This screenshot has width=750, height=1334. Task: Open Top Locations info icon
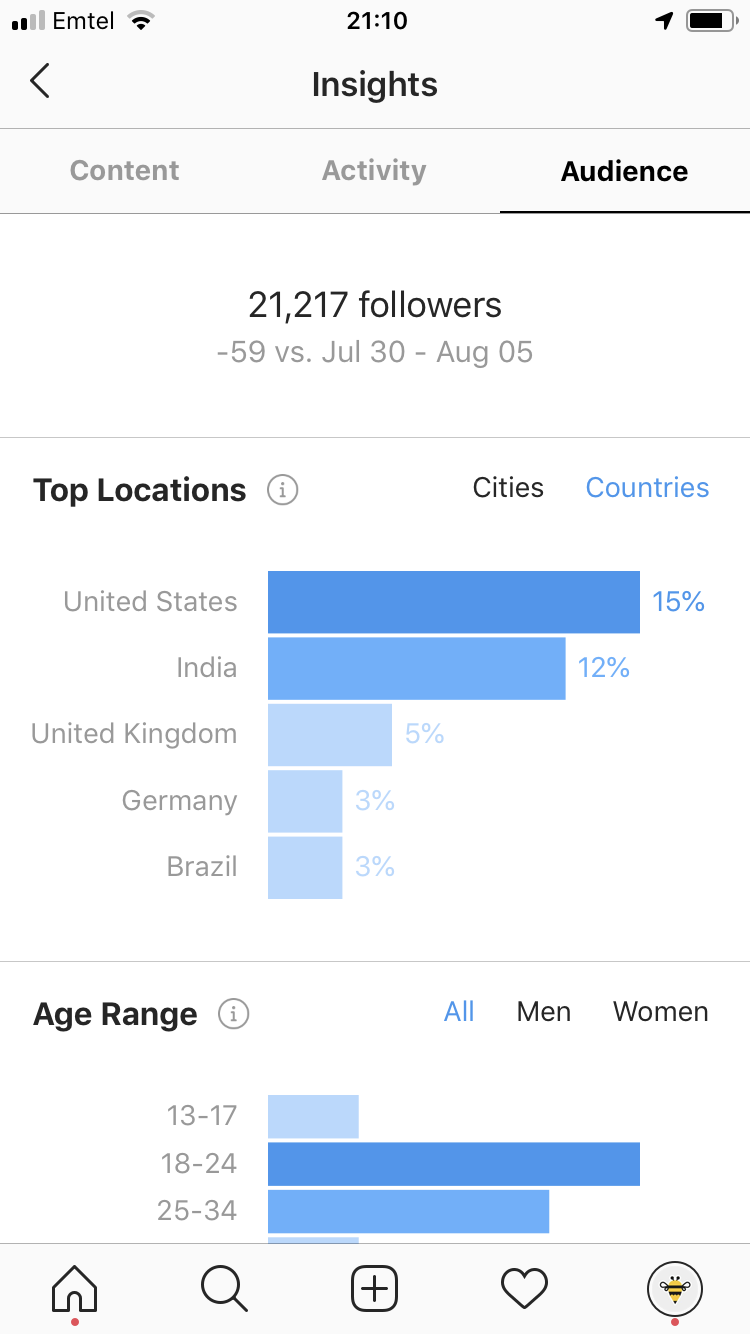pyautogui.click(x=283, y=490)
